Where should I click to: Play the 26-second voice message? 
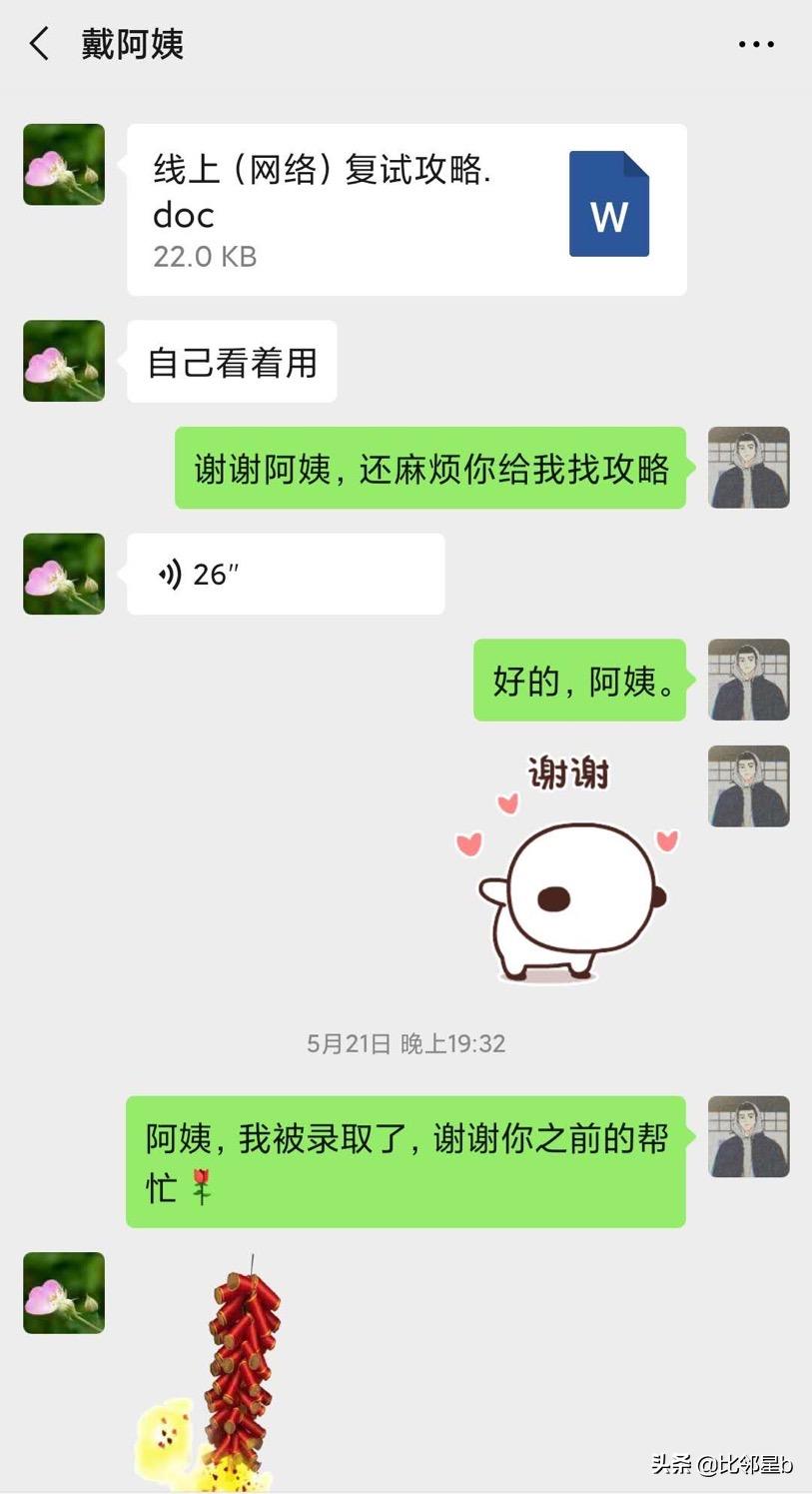point(285,573)
